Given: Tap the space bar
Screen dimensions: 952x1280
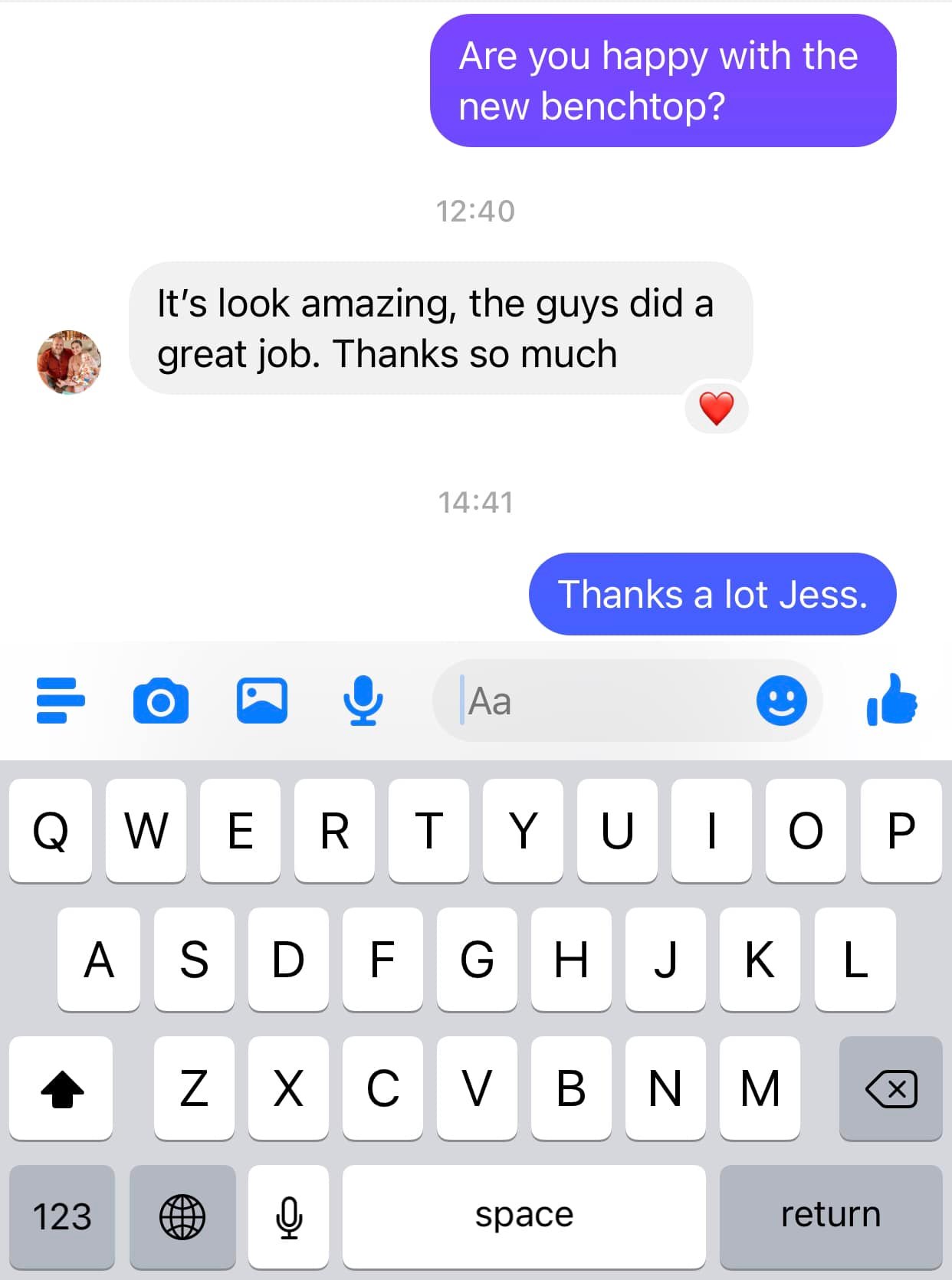Looking at the screenshot, I should pyautogui.click(x=524, y=1216).
